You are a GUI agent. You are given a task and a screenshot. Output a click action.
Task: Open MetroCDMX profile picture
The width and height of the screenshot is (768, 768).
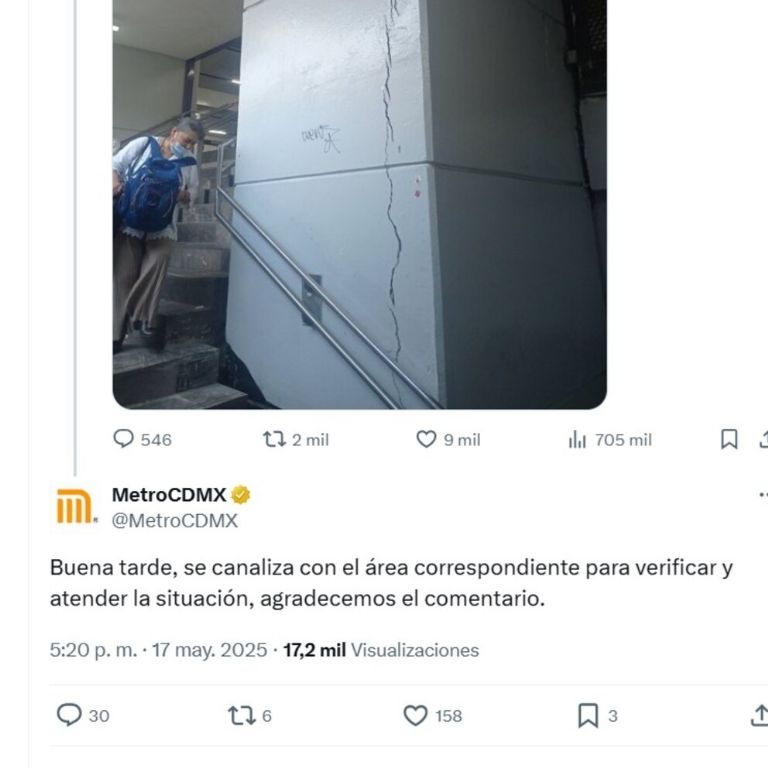(74, 507)
